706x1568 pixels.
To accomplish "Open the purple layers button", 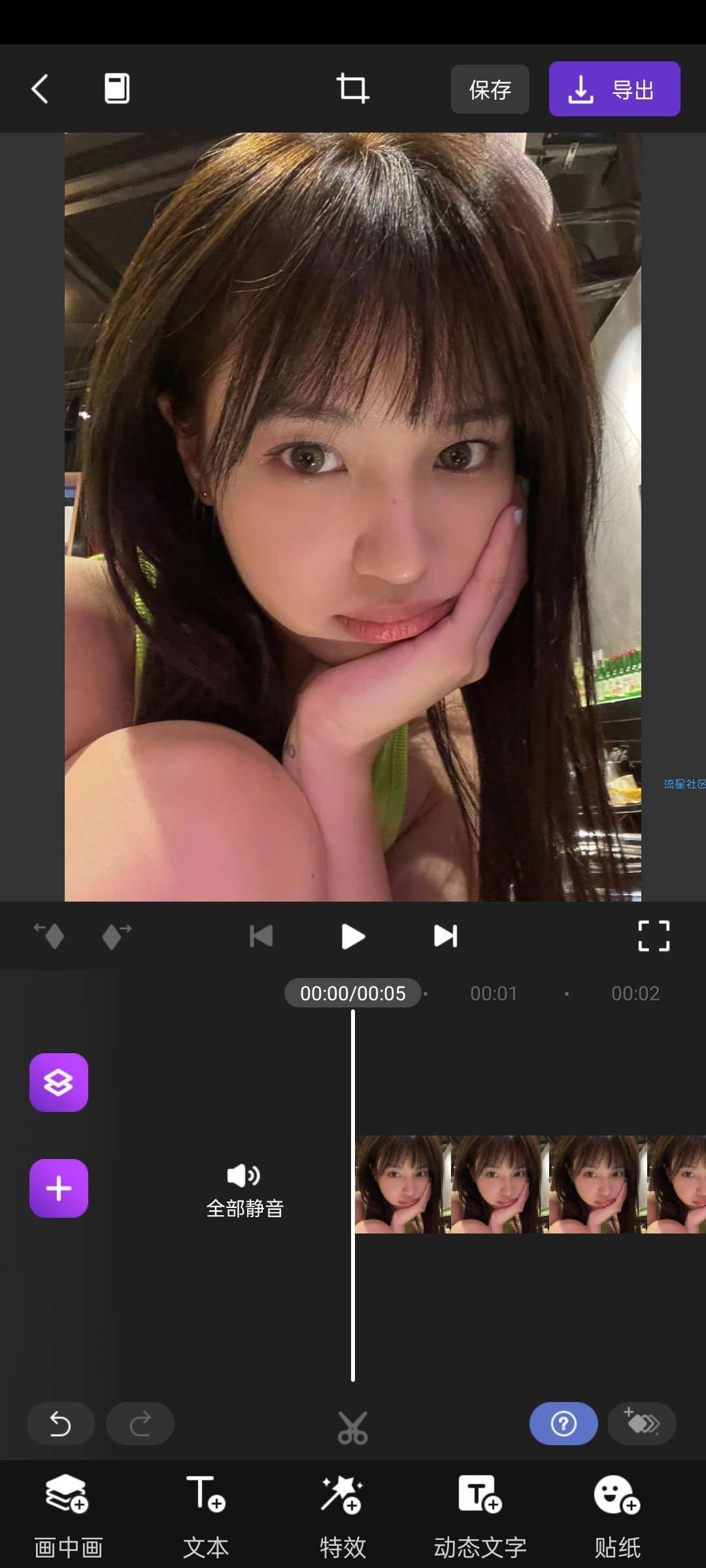I will (x=59, y=1083).
